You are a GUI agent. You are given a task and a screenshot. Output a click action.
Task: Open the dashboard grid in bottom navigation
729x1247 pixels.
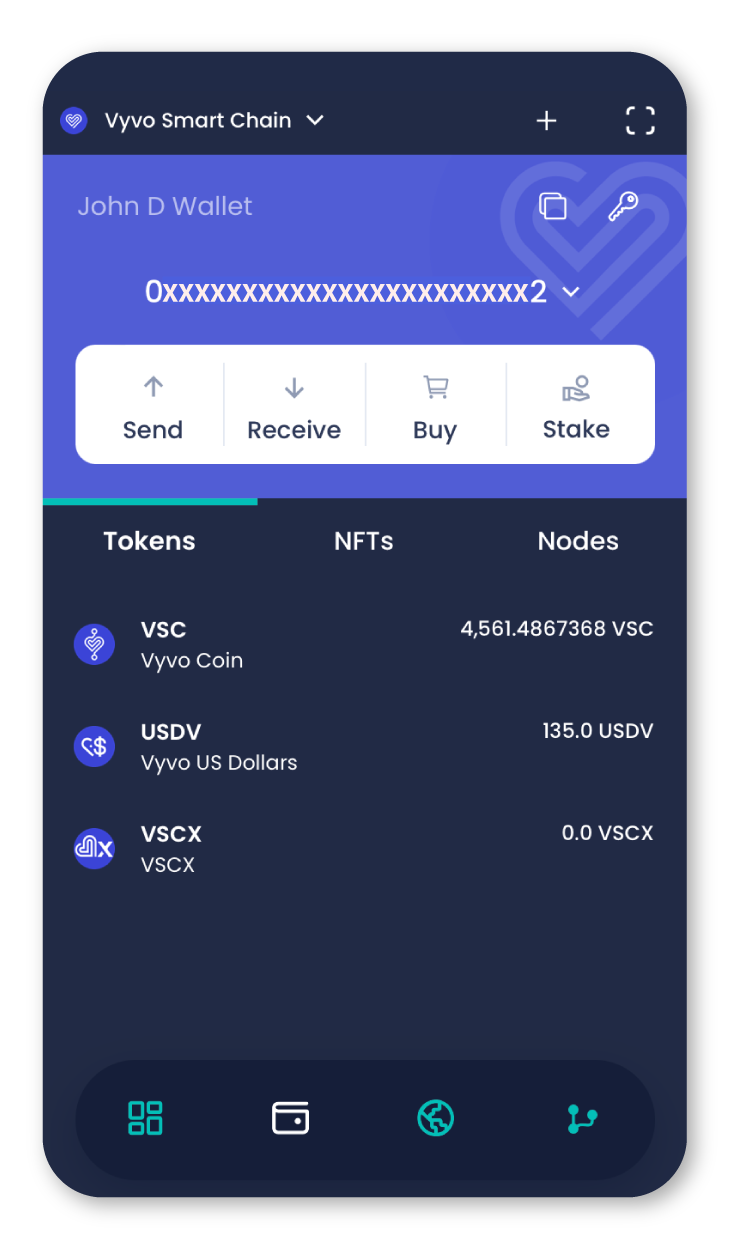coord(146,1118)
